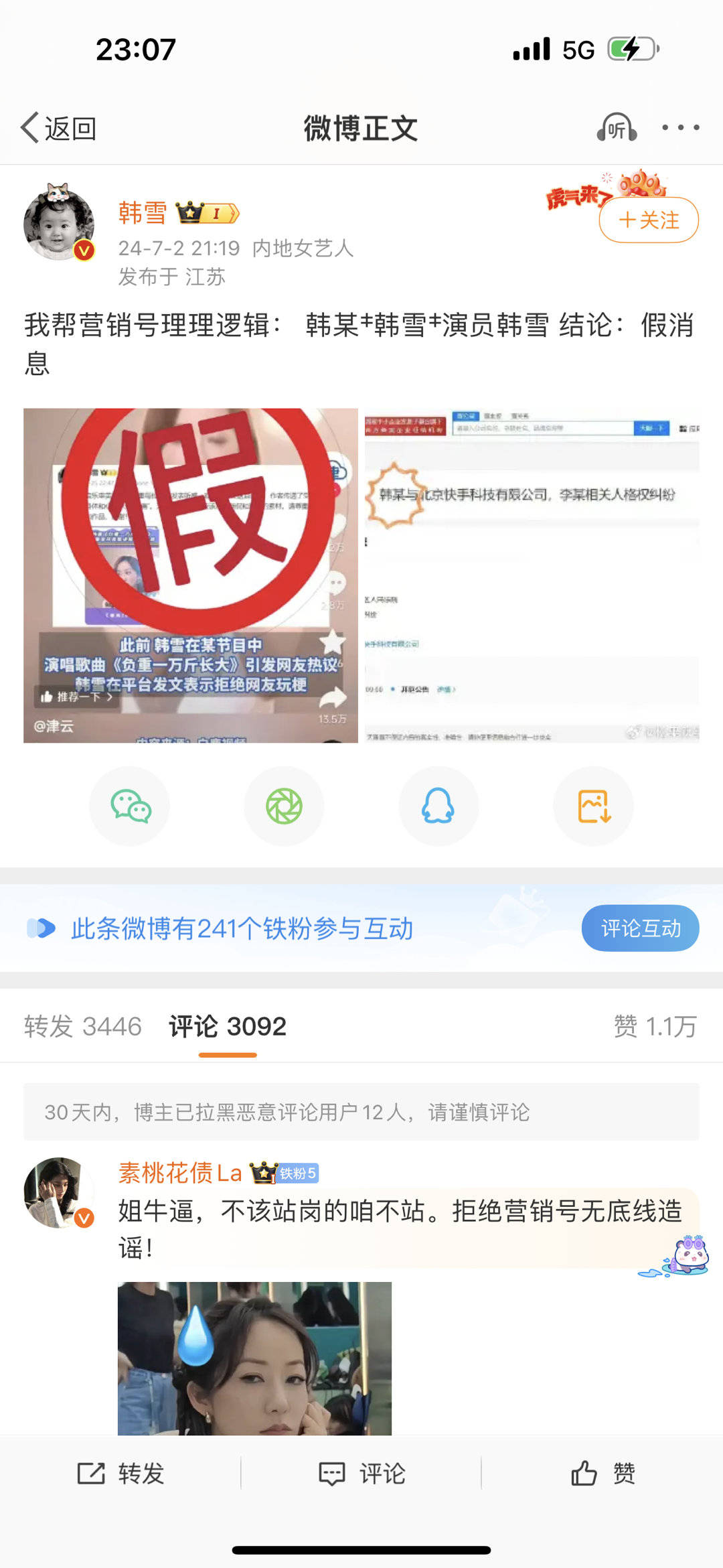Go back using the 返回 button
723x1568 pixels.
click(59, 128)
